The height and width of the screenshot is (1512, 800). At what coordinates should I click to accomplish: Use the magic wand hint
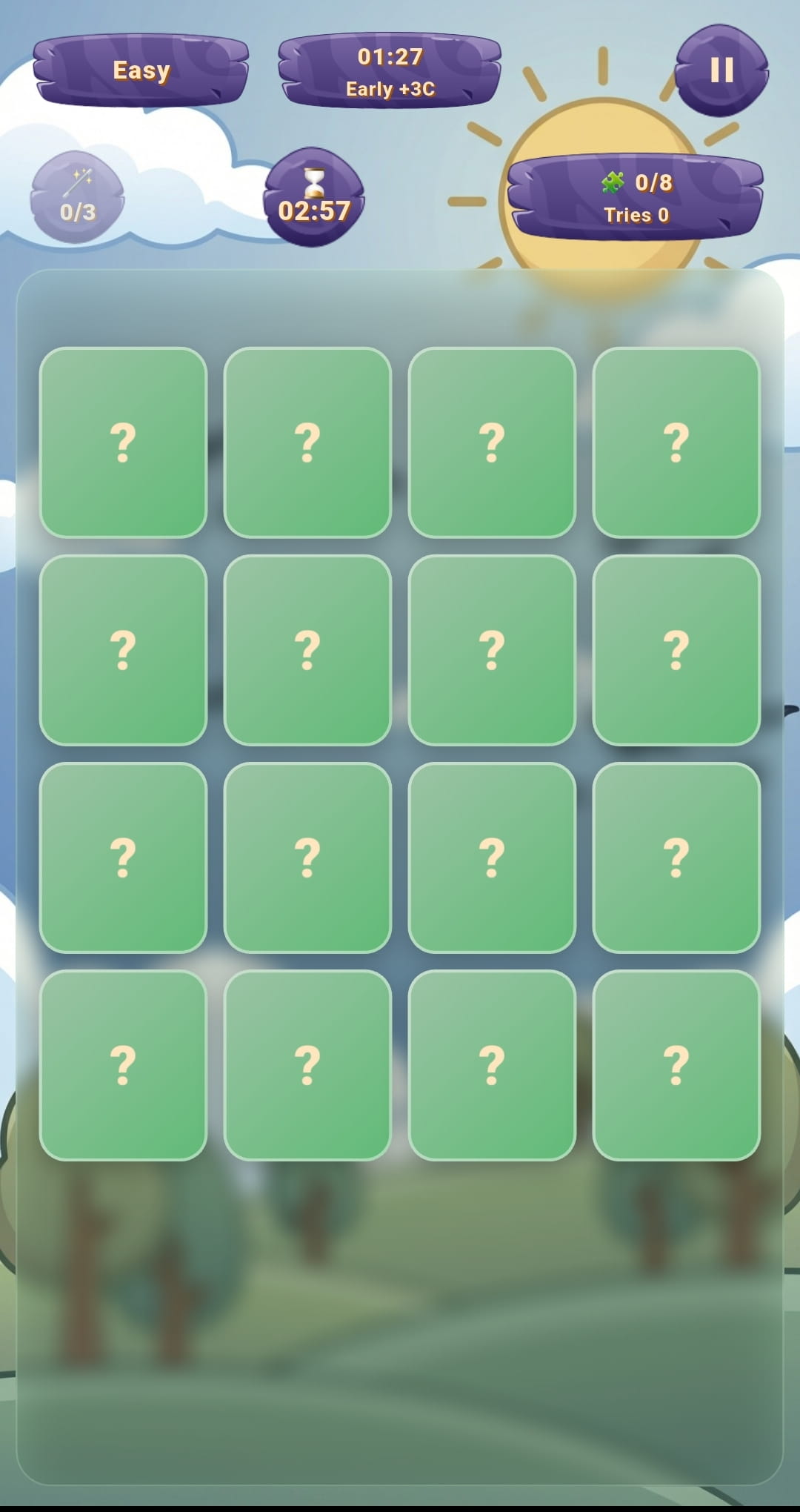click(x=77, y=197)
